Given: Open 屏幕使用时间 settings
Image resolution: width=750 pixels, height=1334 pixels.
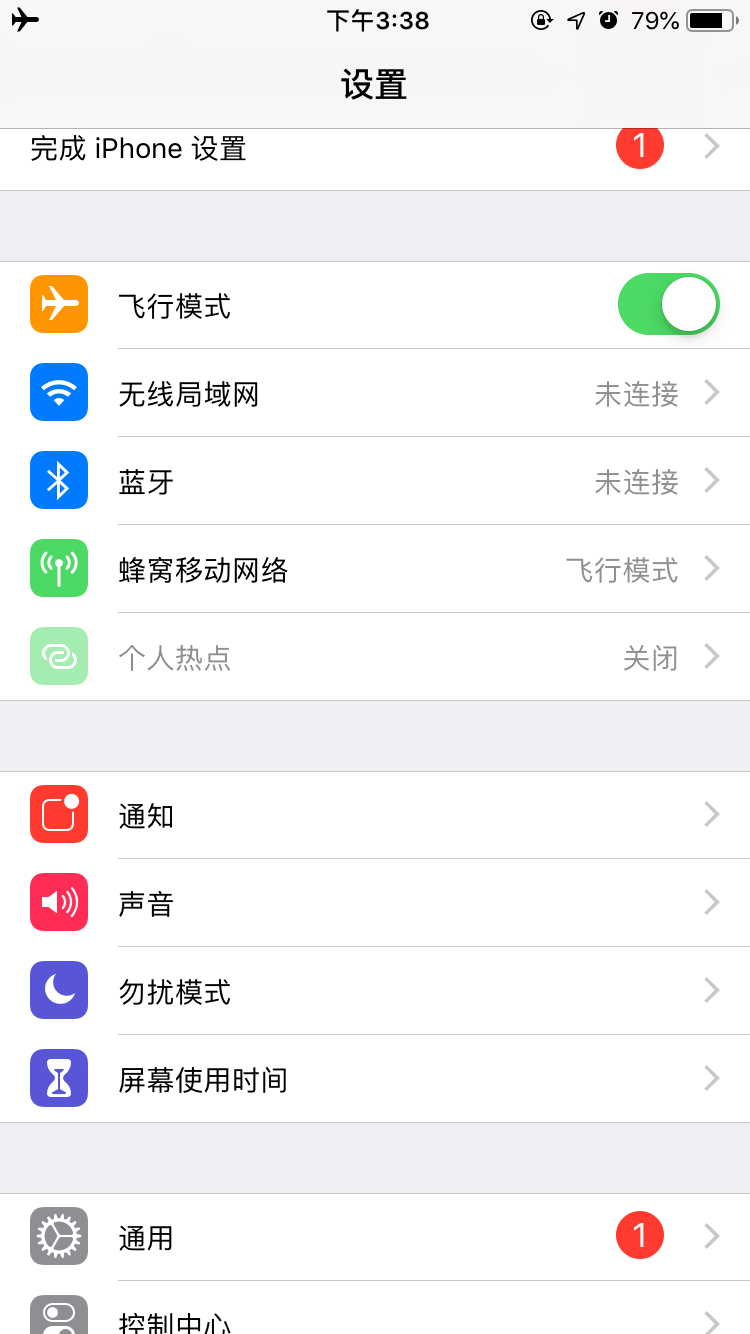Looking at the screenshot, I should tap(375, 1079).
